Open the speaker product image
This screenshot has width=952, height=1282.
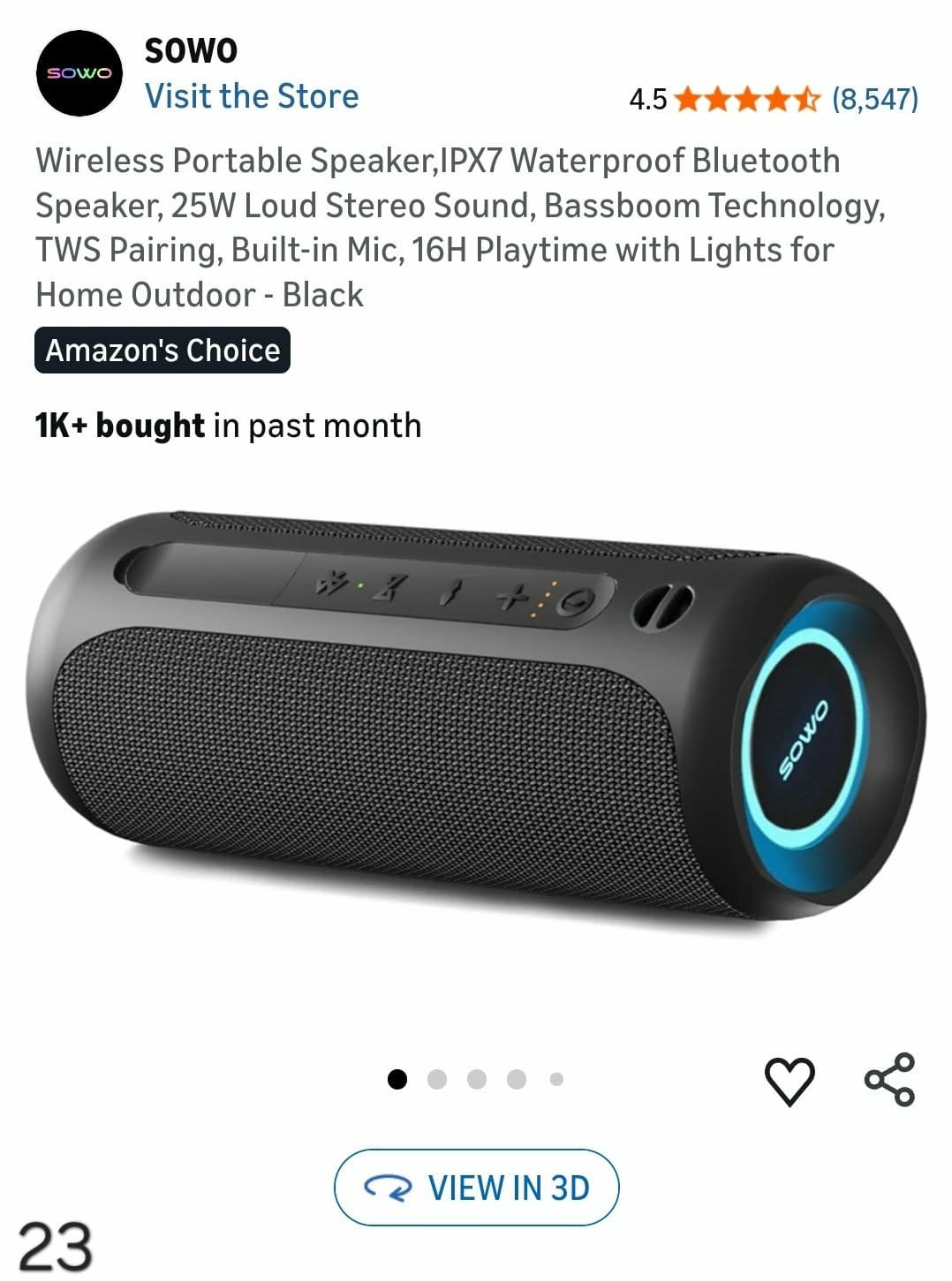pos(475,715)
